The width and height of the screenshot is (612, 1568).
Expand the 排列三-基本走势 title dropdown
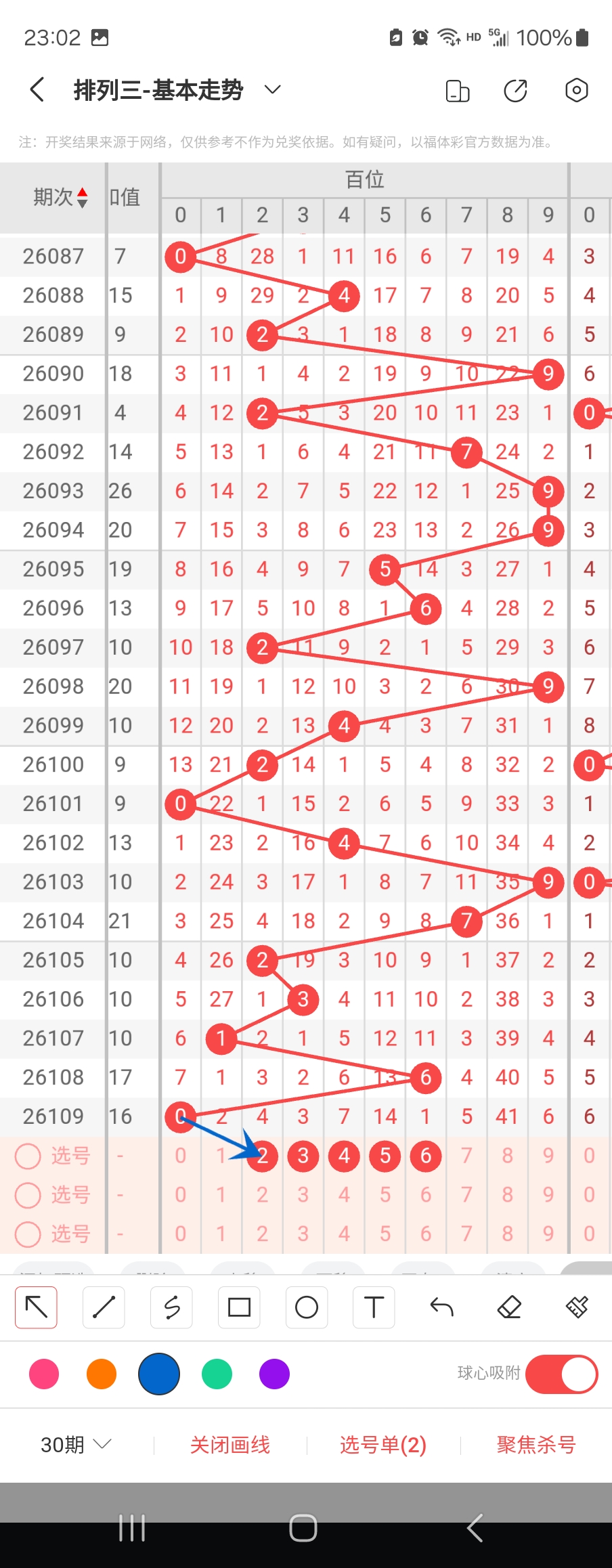[x=272, y=89]
